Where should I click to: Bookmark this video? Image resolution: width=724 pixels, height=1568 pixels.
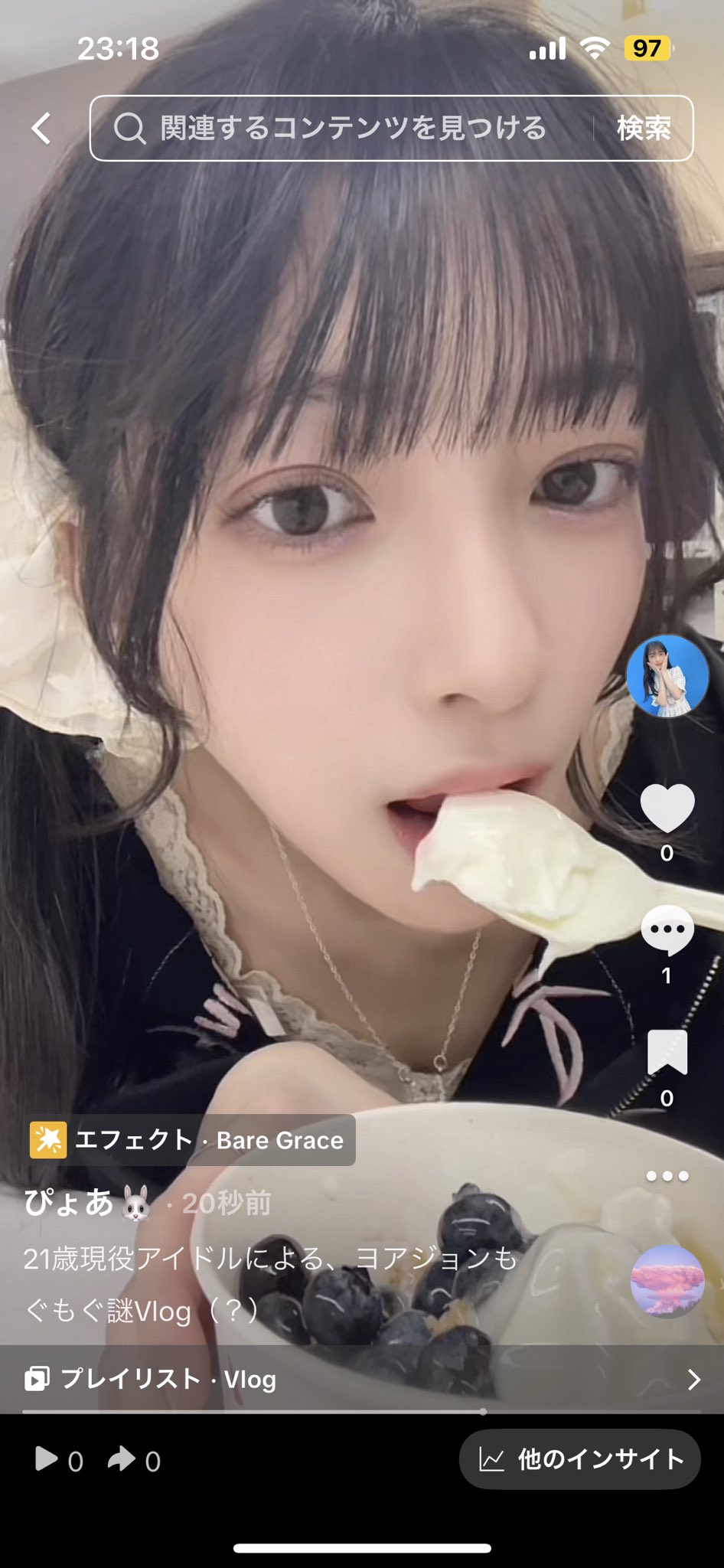(x=667, y=1053)
